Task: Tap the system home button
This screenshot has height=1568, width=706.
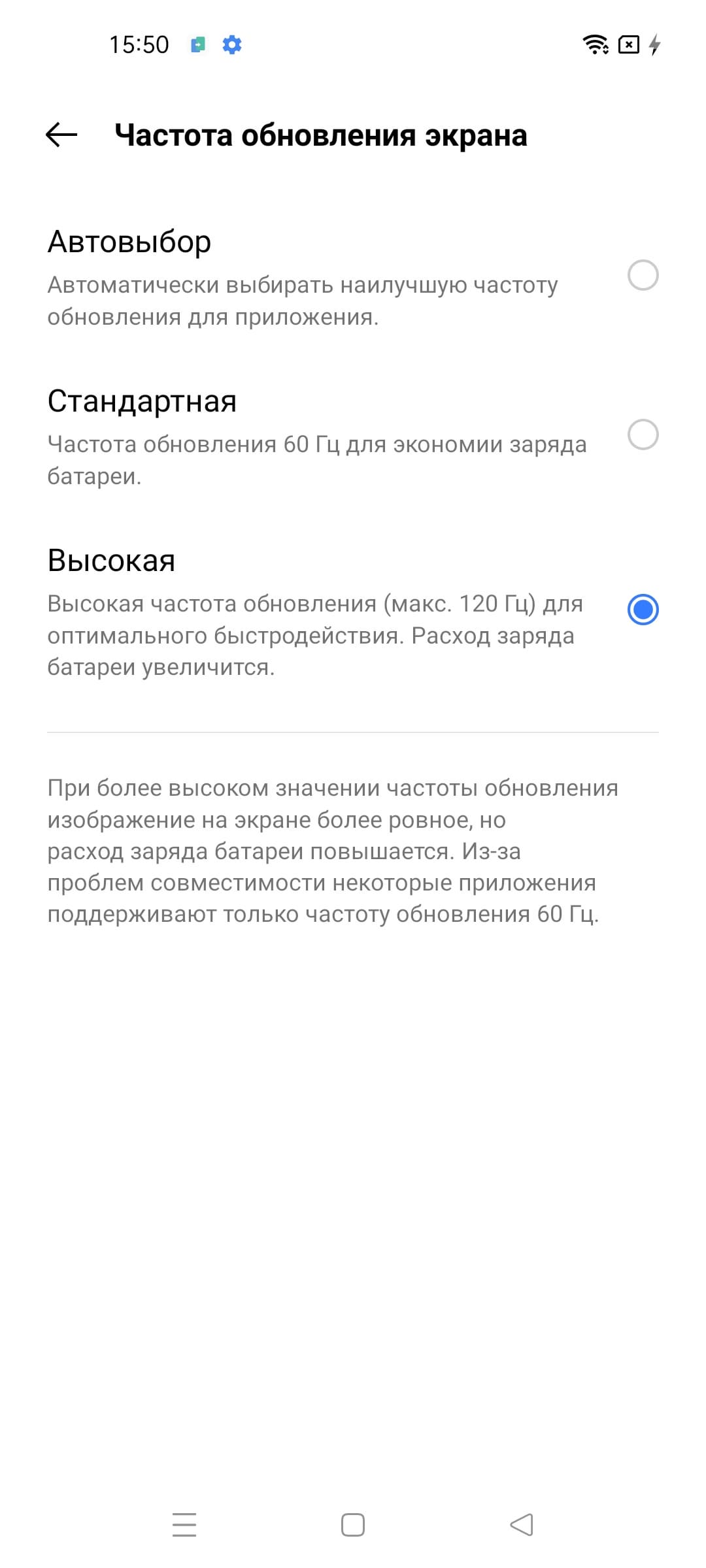Action: click(353, 1526)
